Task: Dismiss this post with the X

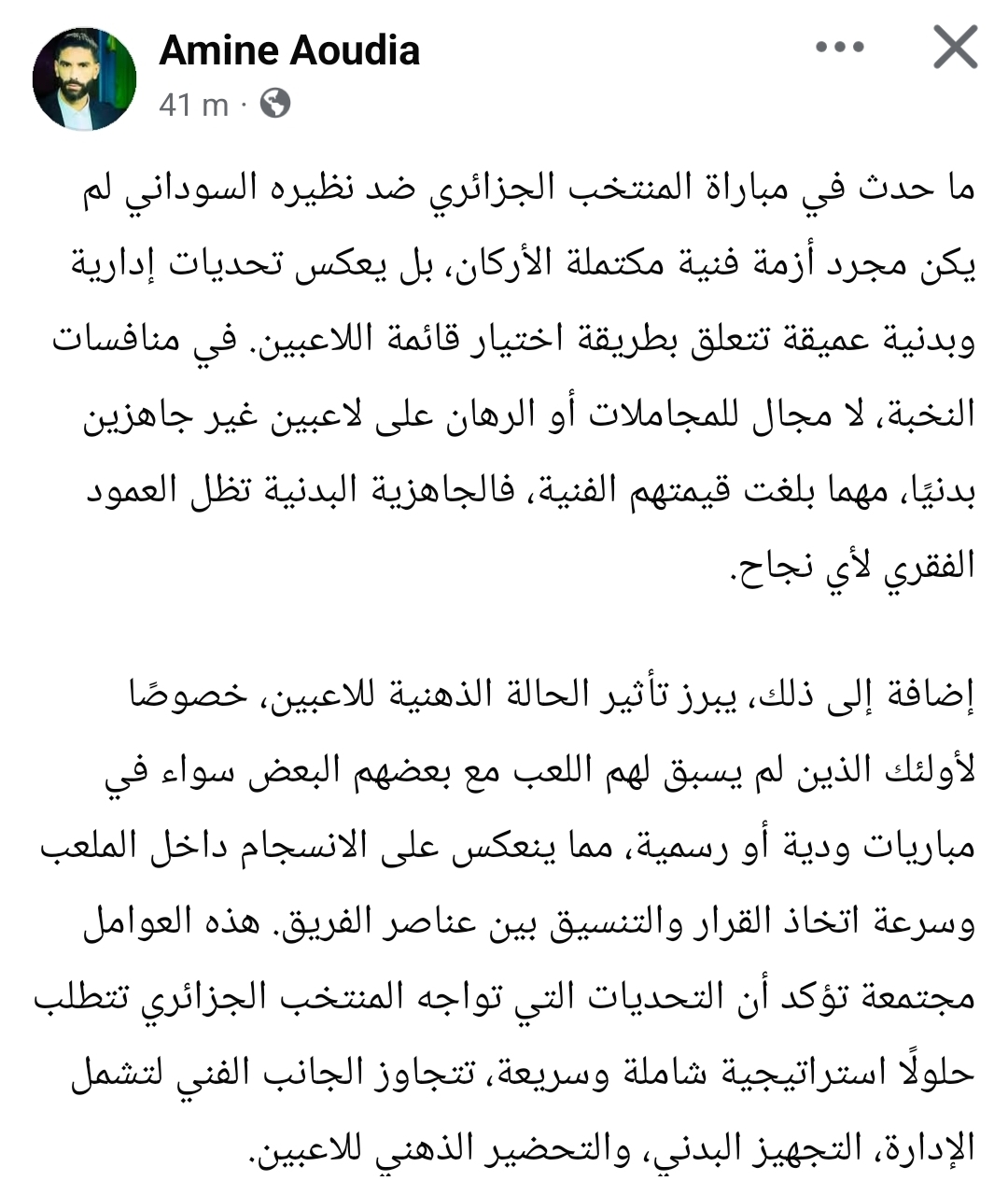Action: point(955,47)
